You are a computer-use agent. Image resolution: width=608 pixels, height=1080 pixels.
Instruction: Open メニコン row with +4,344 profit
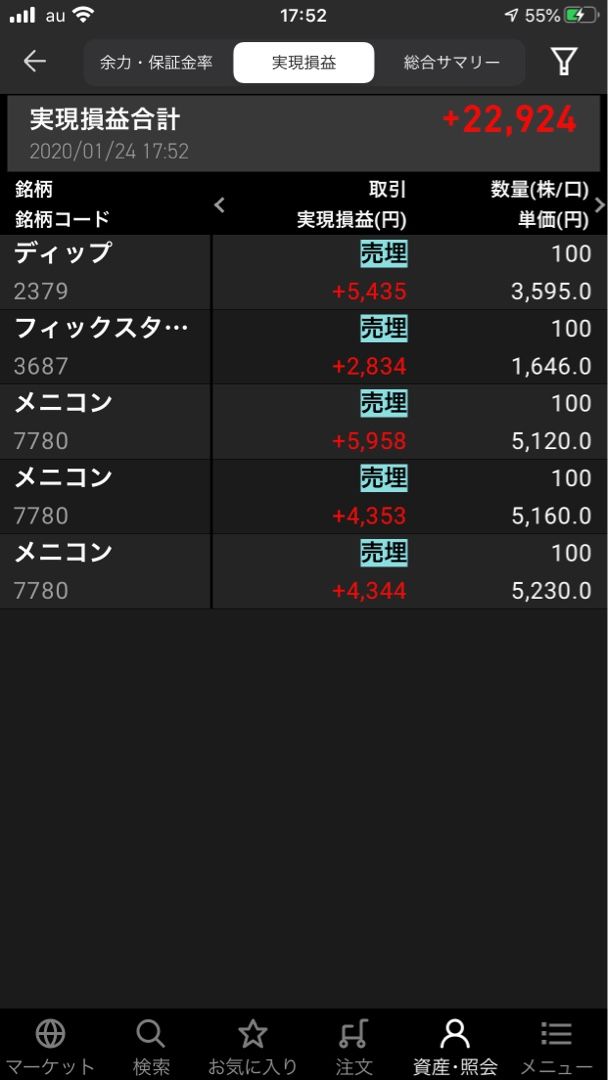click(x=304, y=572)
